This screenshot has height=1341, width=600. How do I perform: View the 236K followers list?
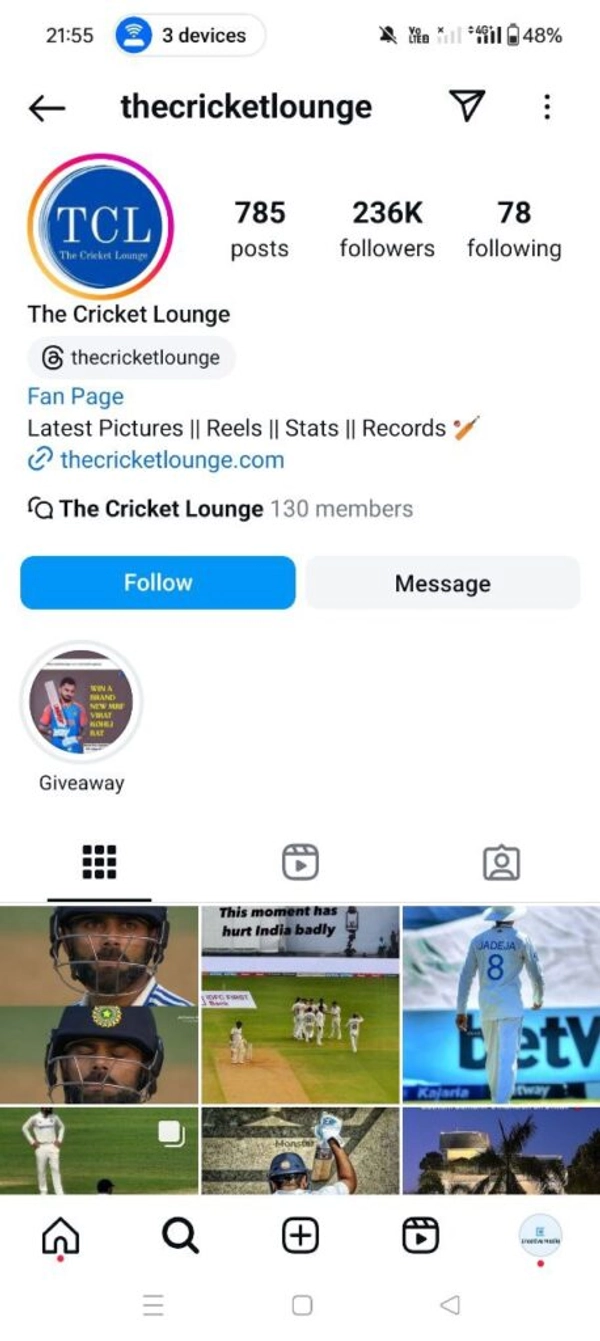387,229
